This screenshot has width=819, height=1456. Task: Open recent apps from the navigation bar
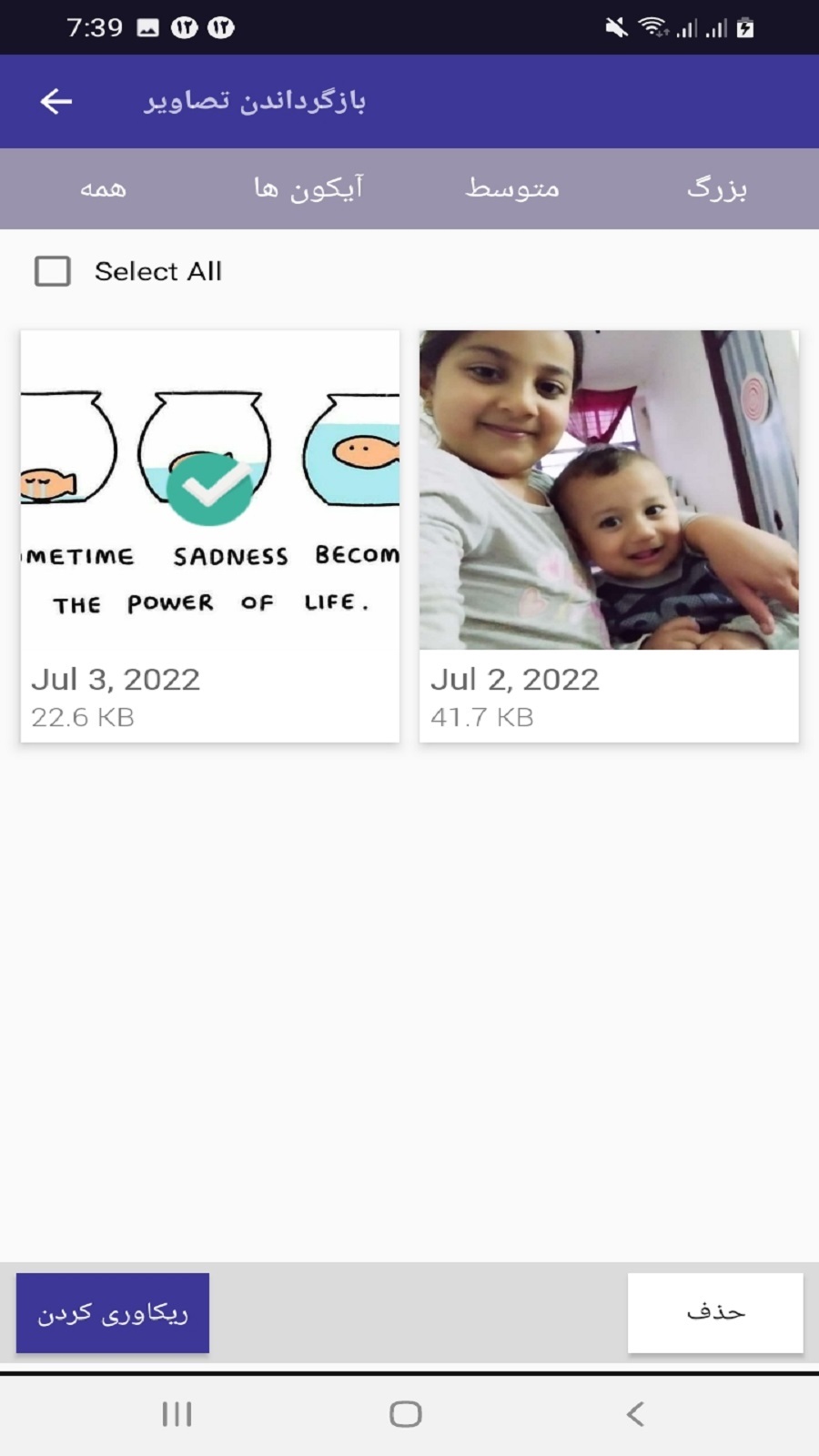pos(177,1413)
